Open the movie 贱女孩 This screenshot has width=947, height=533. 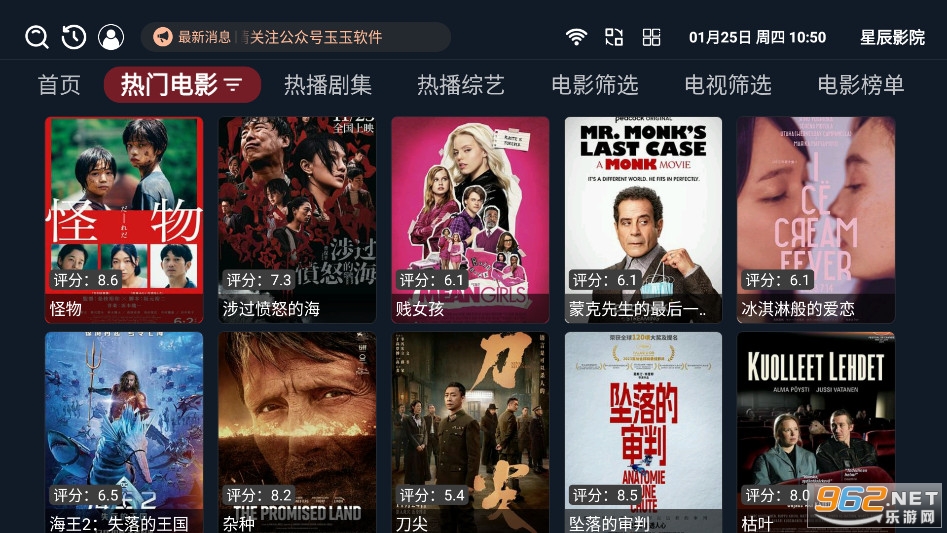coord(470,219)
